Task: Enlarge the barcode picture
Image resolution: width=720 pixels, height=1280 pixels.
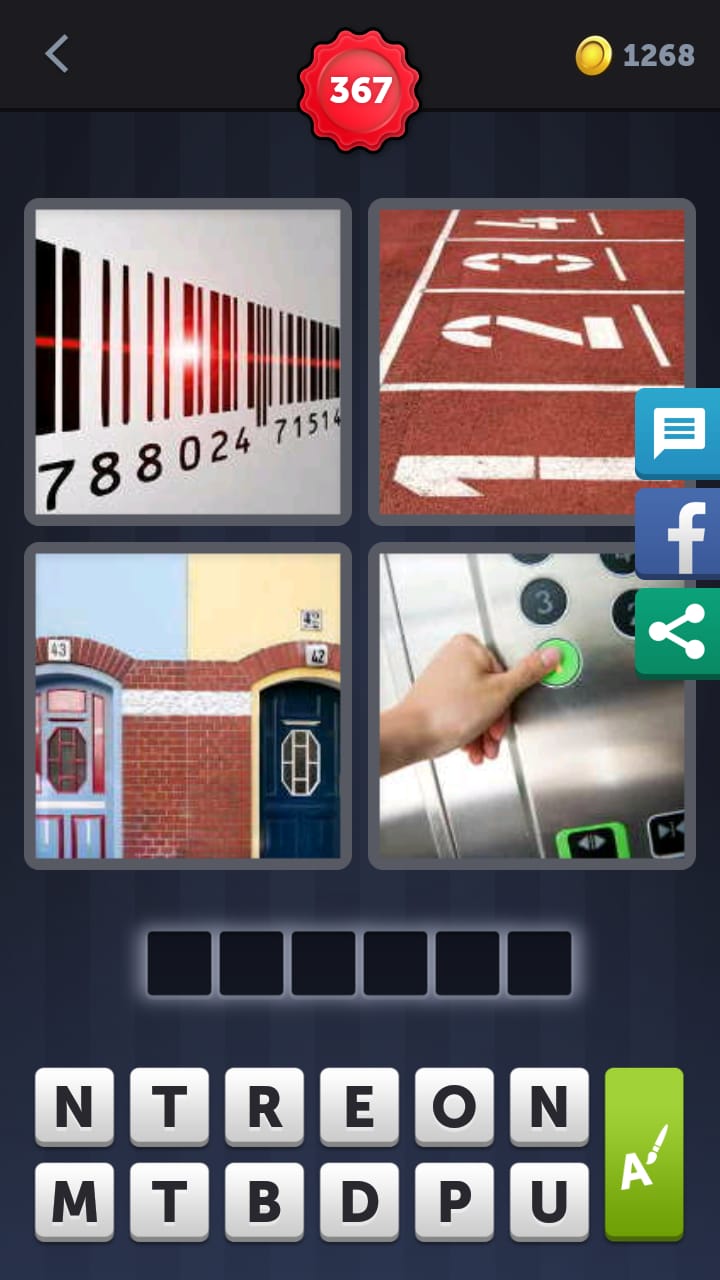Action: (x=188, y=361)
